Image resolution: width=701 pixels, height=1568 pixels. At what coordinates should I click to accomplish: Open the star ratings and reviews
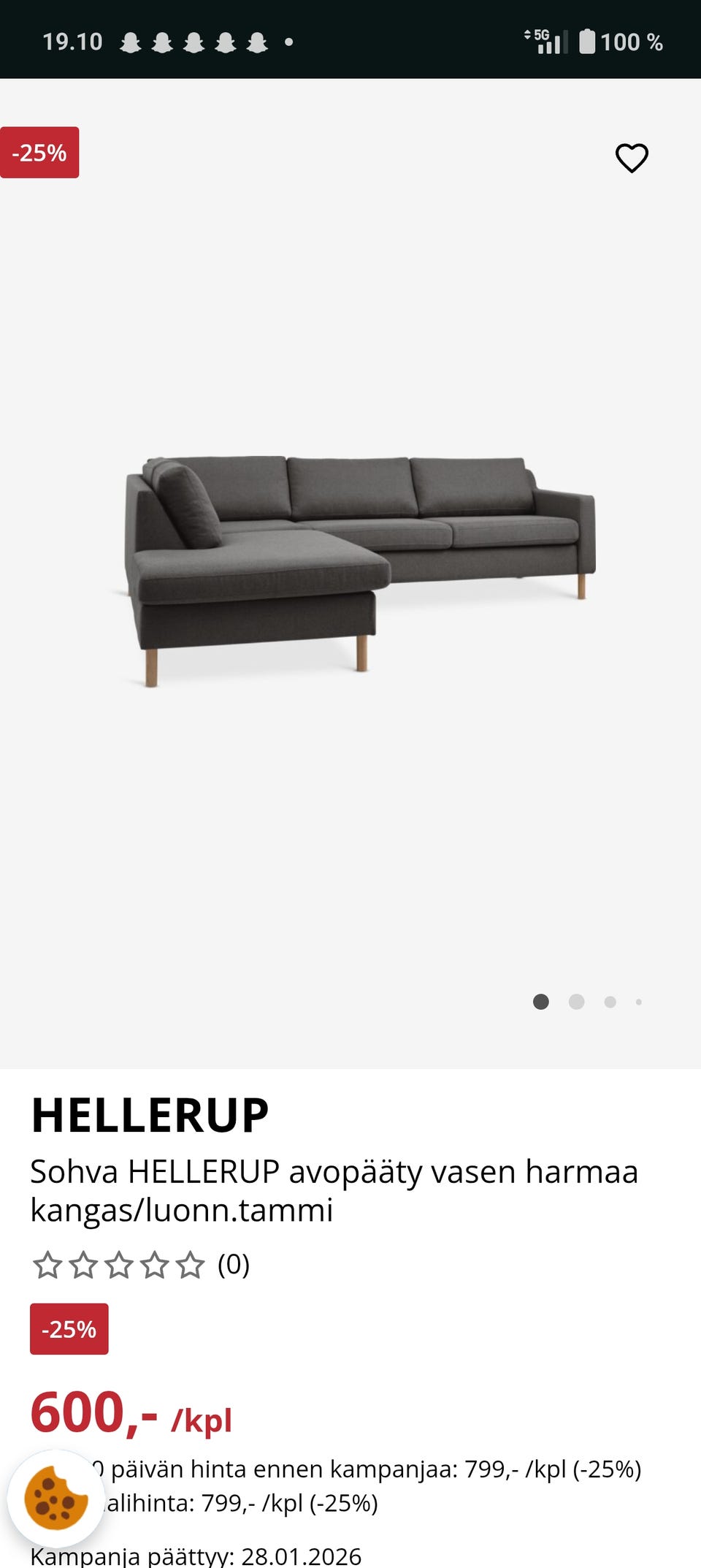(x=141, y=1265)
